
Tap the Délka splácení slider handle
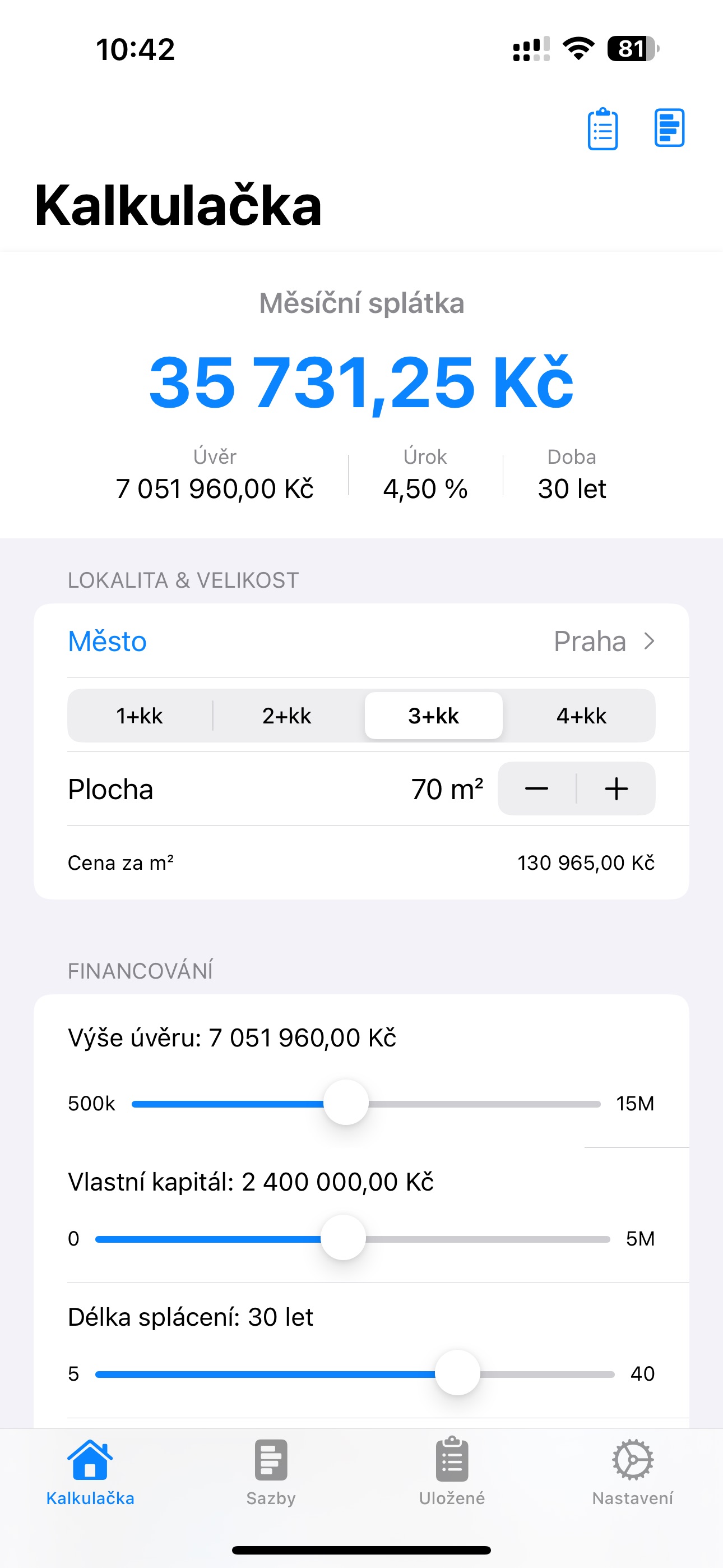point(457,1373)
